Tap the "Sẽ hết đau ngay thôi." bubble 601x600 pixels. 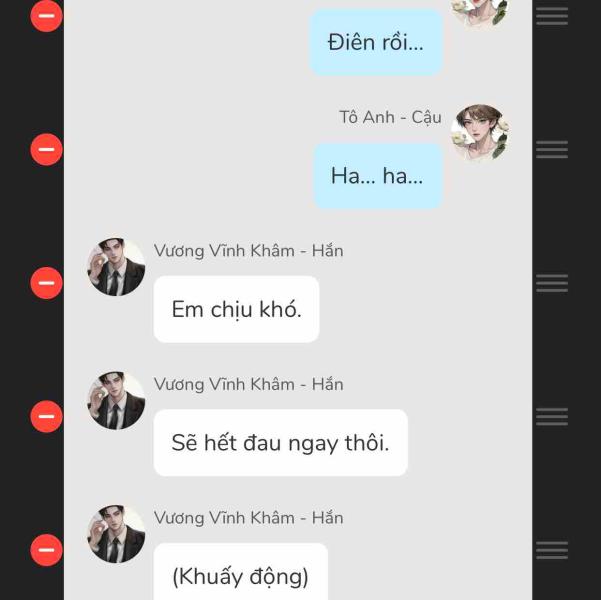pyautogui.click(x=280, y=442)
